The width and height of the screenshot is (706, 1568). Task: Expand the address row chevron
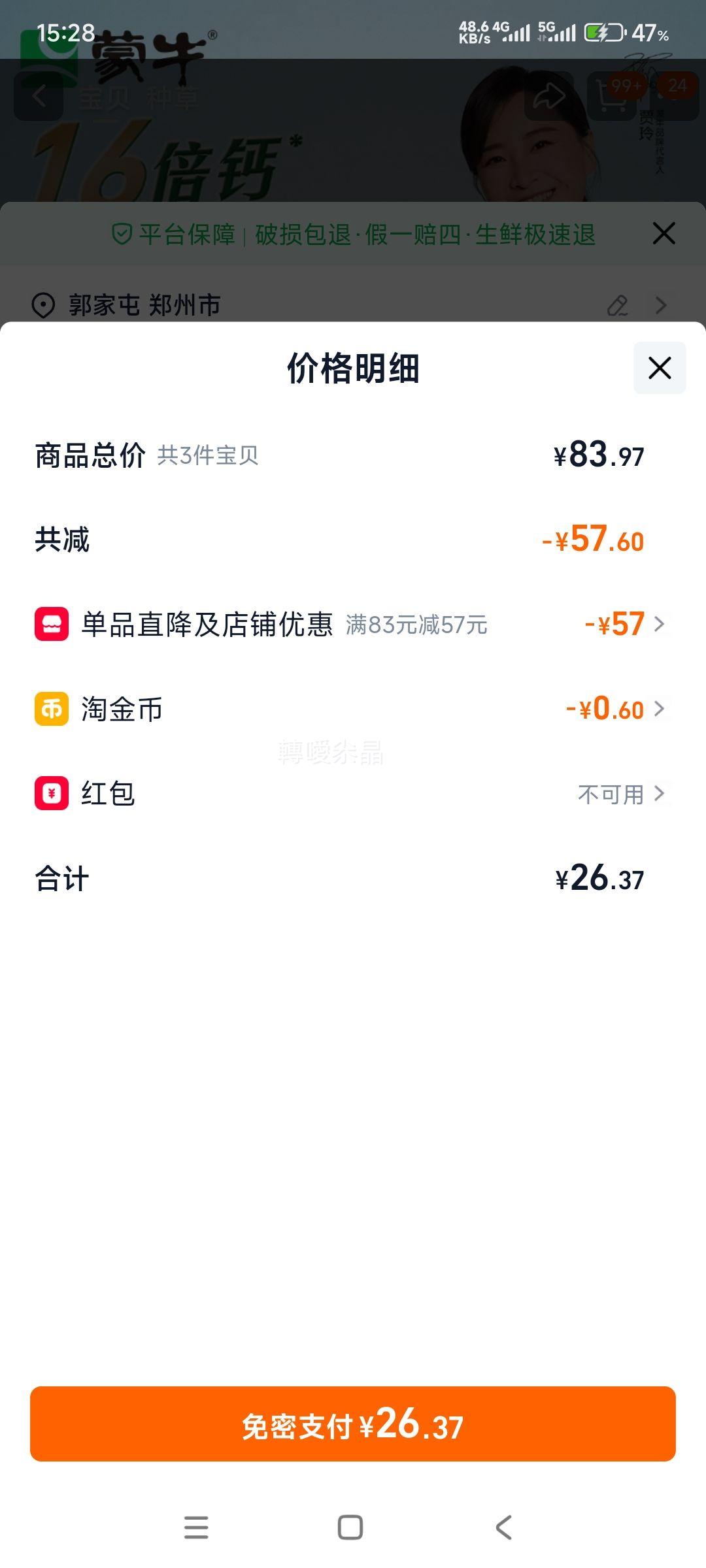[x=662, y=304]
